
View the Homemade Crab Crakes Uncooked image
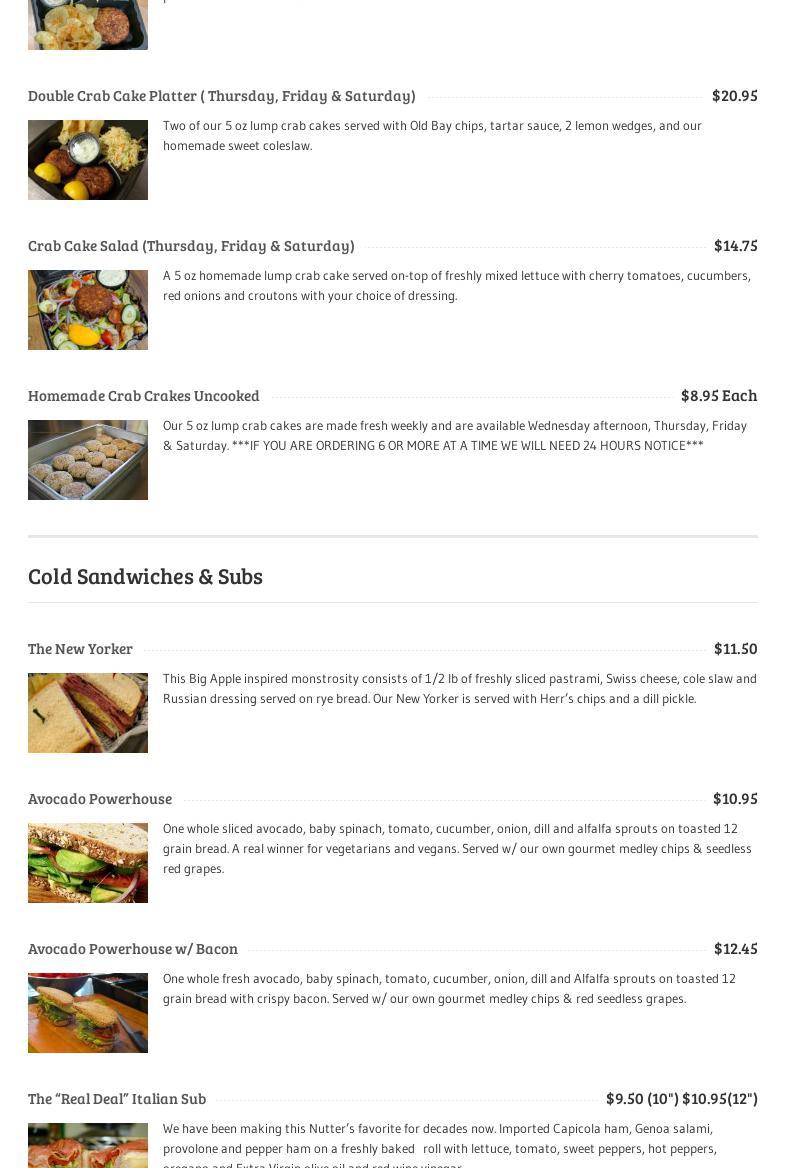click(x=88, y=460)
